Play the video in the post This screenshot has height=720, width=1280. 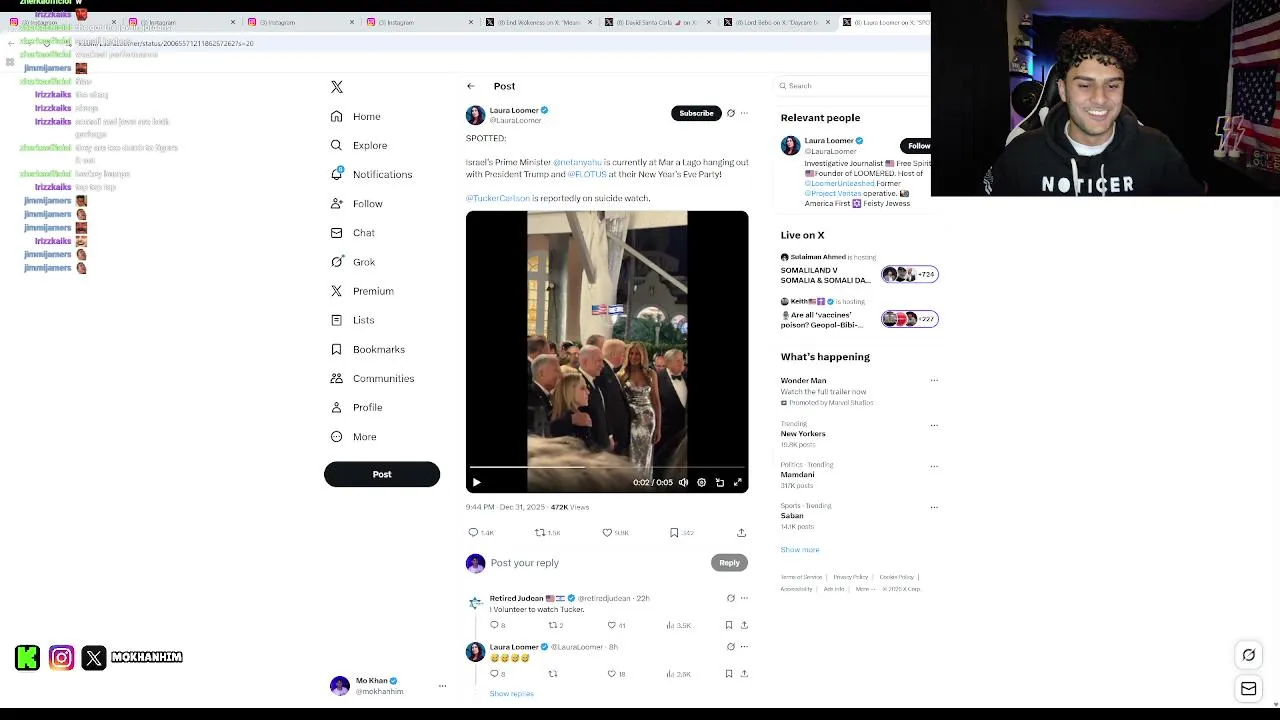pos(476,483)
